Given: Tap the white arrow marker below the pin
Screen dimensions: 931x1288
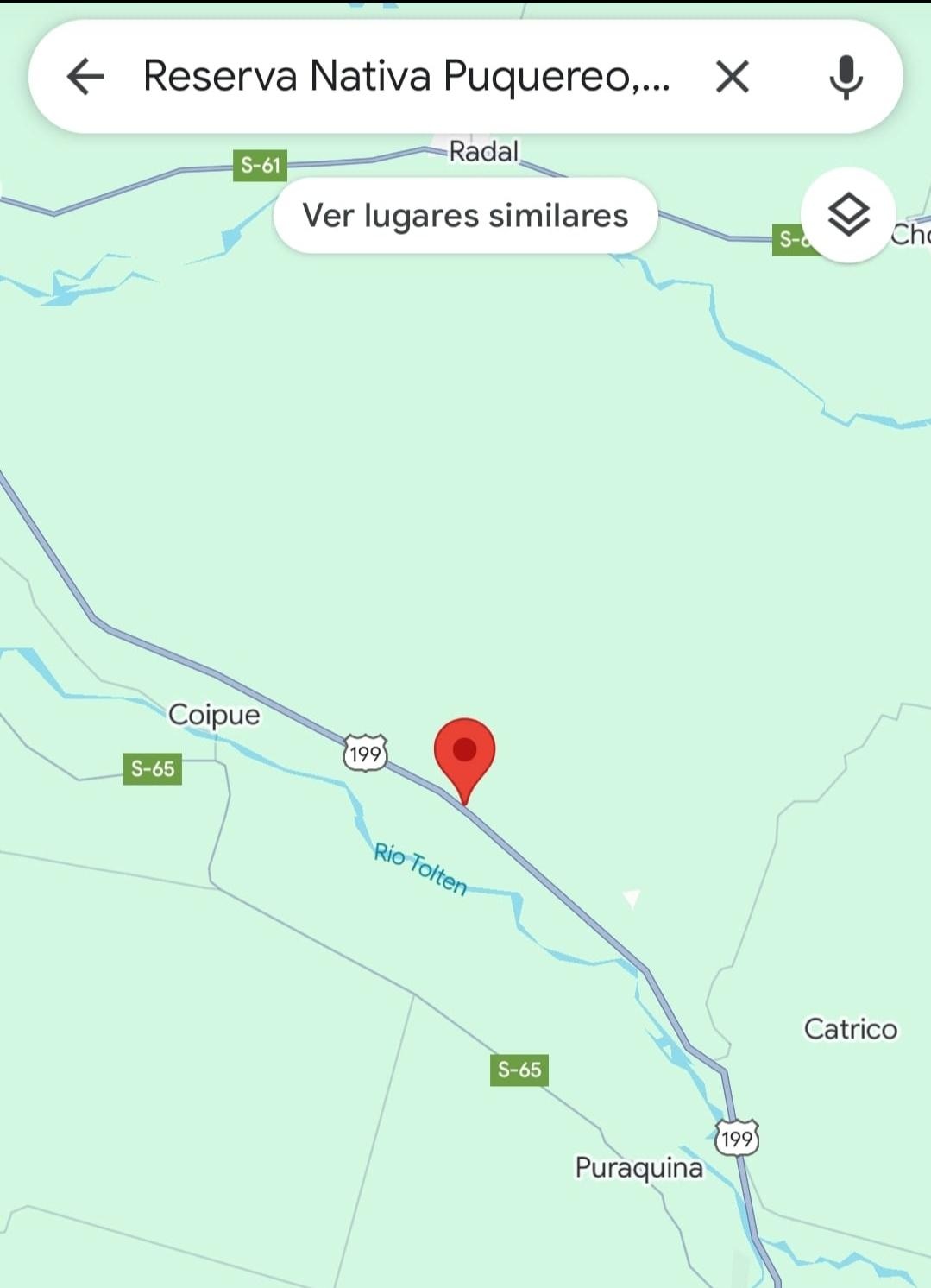Looking at the screenshot, I should (632, 899).
